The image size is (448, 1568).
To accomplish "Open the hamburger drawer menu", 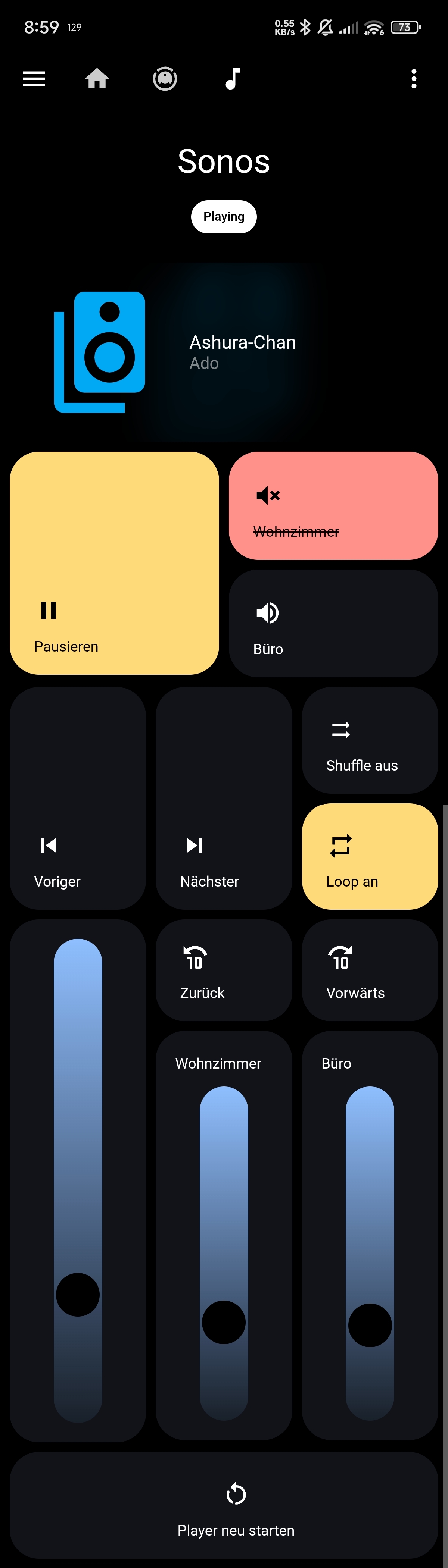I will point(34,79).
